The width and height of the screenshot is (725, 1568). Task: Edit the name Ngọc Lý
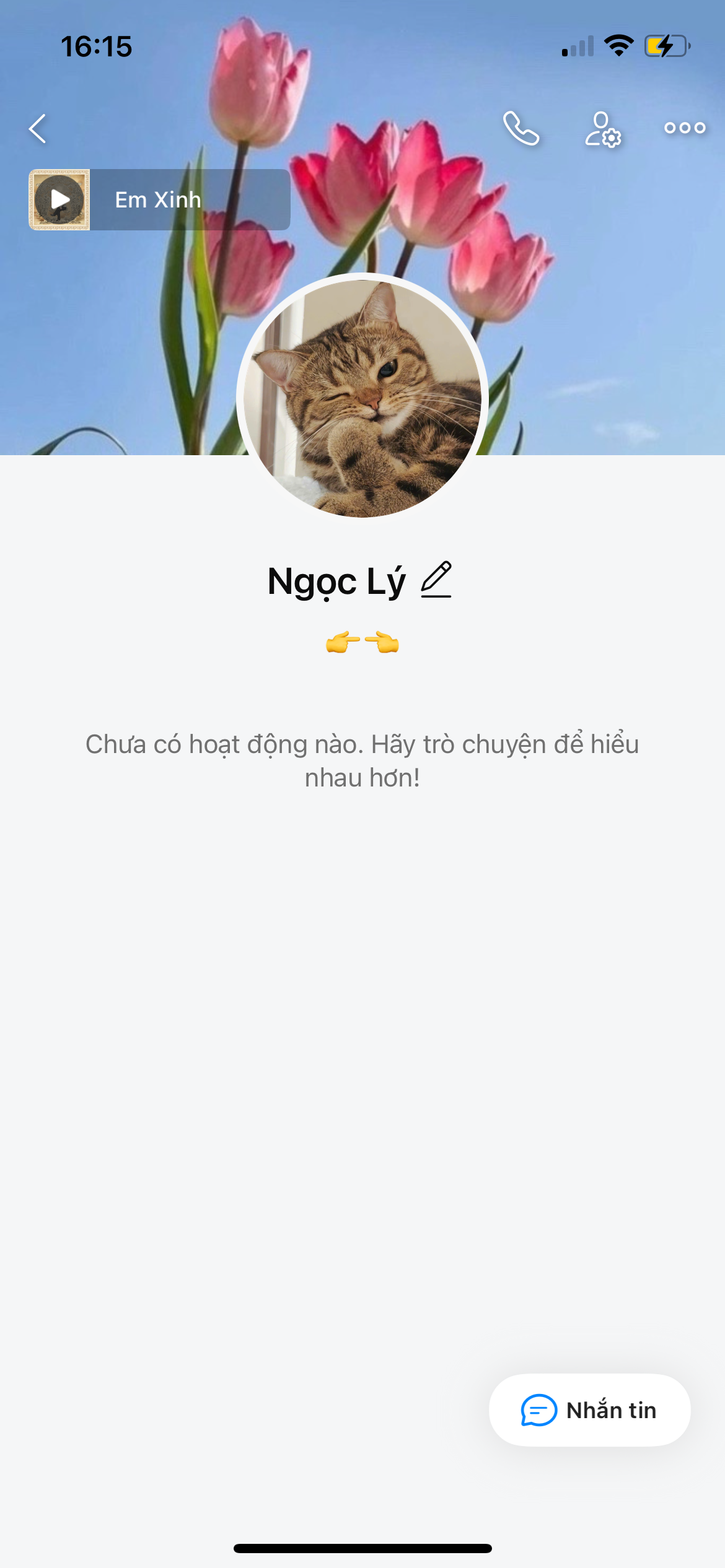(436, 580)
